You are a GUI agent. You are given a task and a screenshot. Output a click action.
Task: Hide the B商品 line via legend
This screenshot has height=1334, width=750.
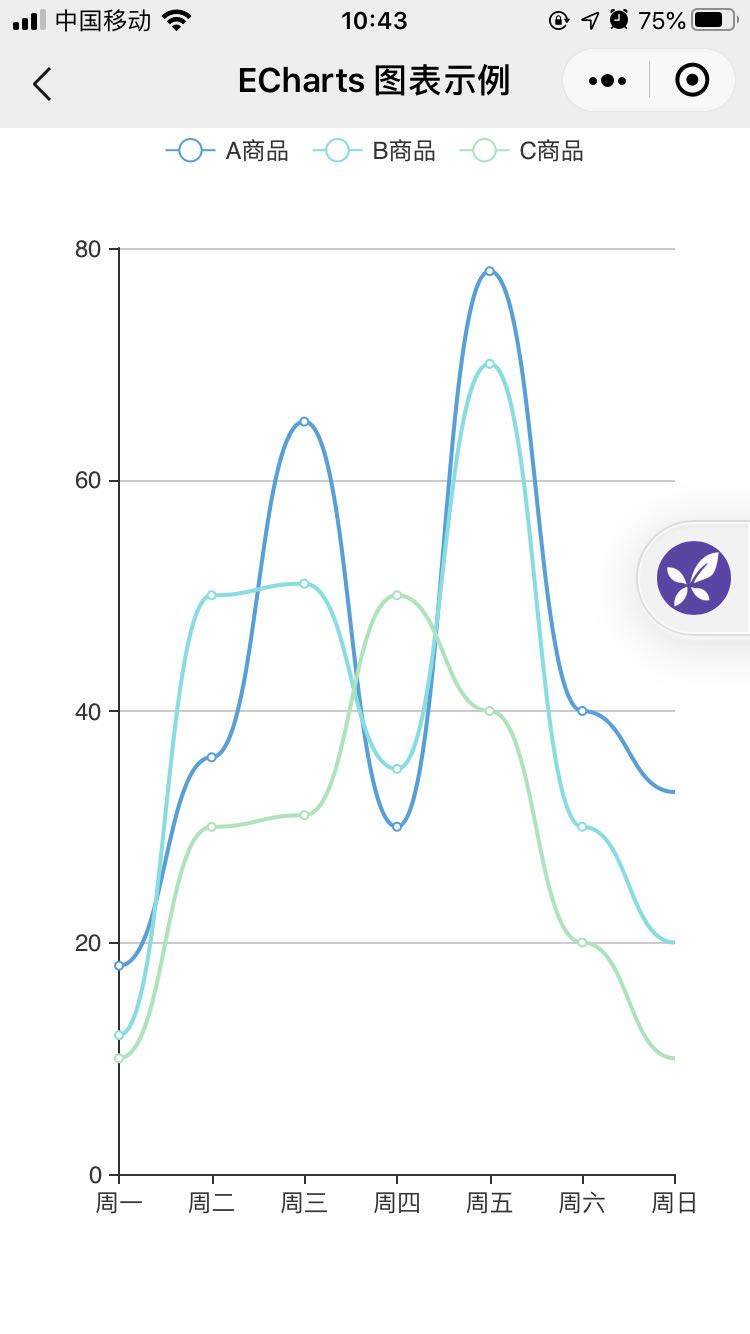375,151
